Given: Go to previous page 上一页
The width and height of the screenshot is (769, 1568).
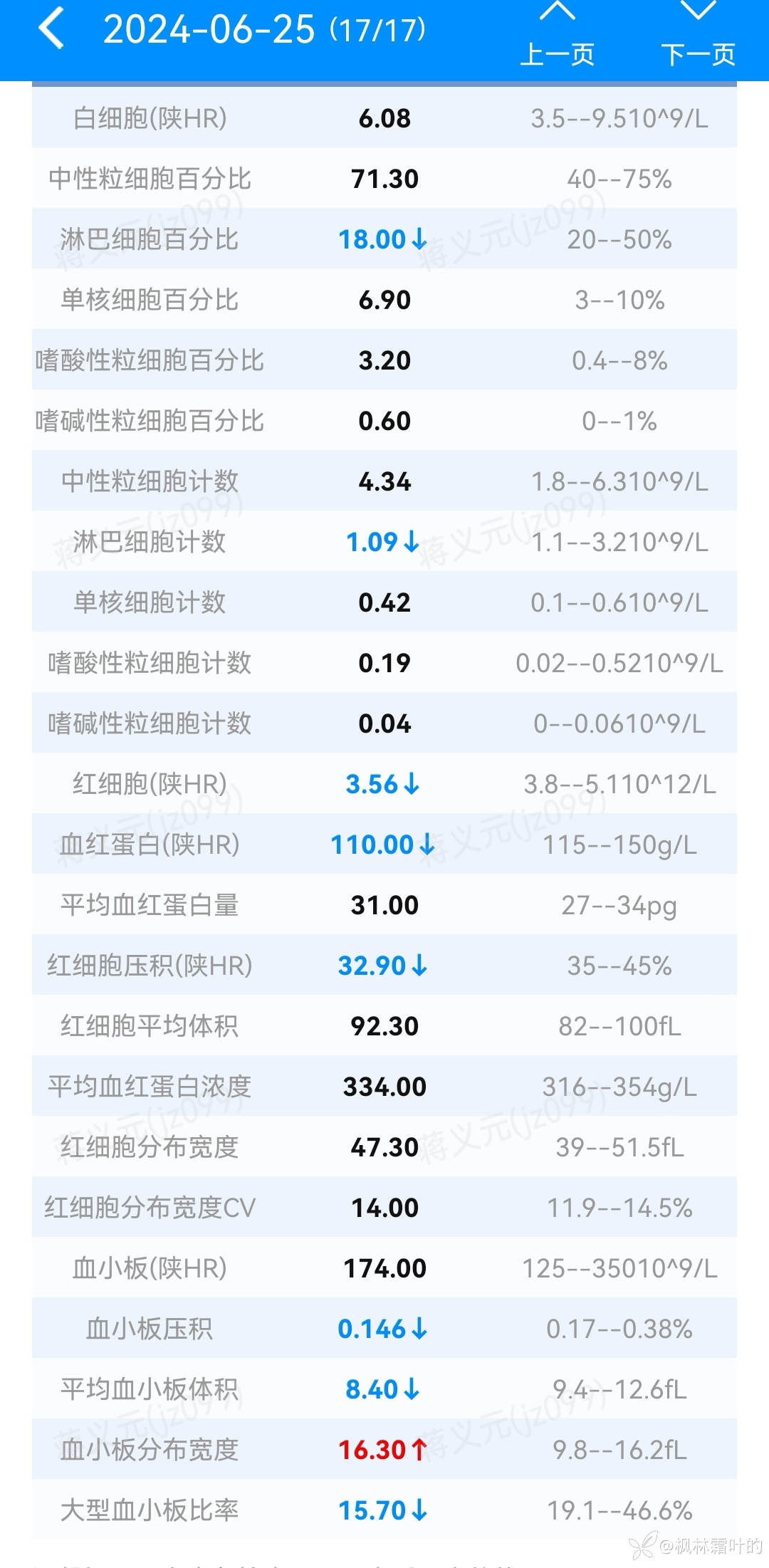Looking at the screenshot, I should click(x=557, y=37).
